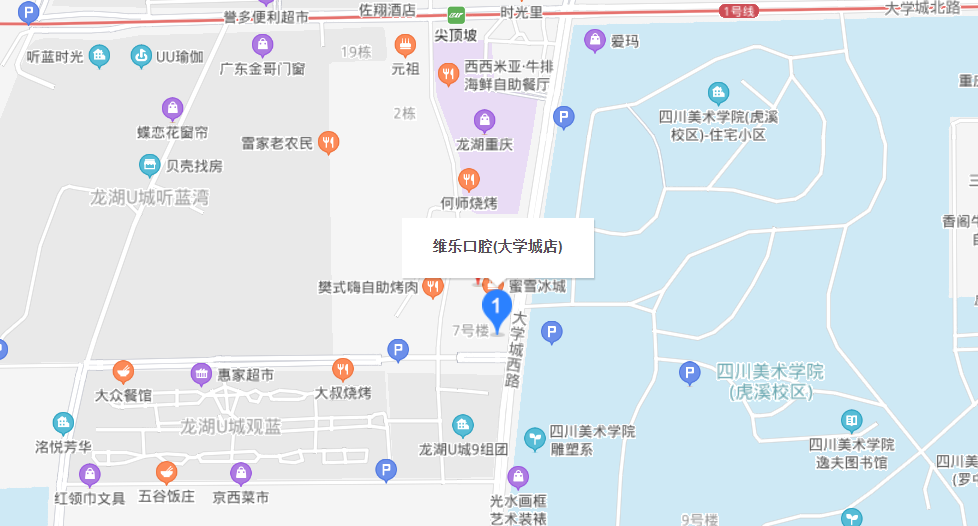Open the 樊式嗨自助烤肉 restaurant marker
This screenshot has width=978, height=526.
pyautogui.click(x=432, y=287)
